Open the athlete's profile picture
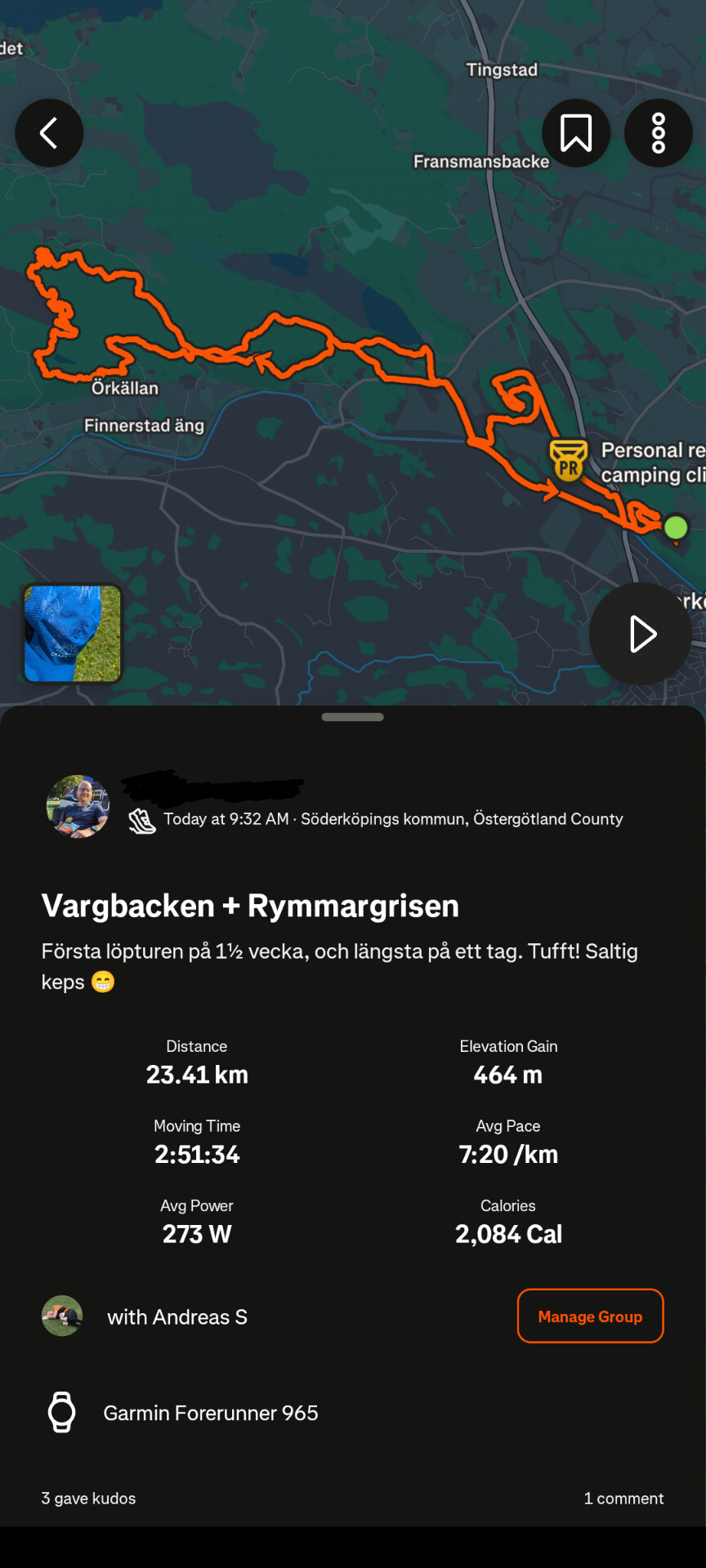This screenshot has height=1568, width=706. pyautogui.click(x=78, y=807)
